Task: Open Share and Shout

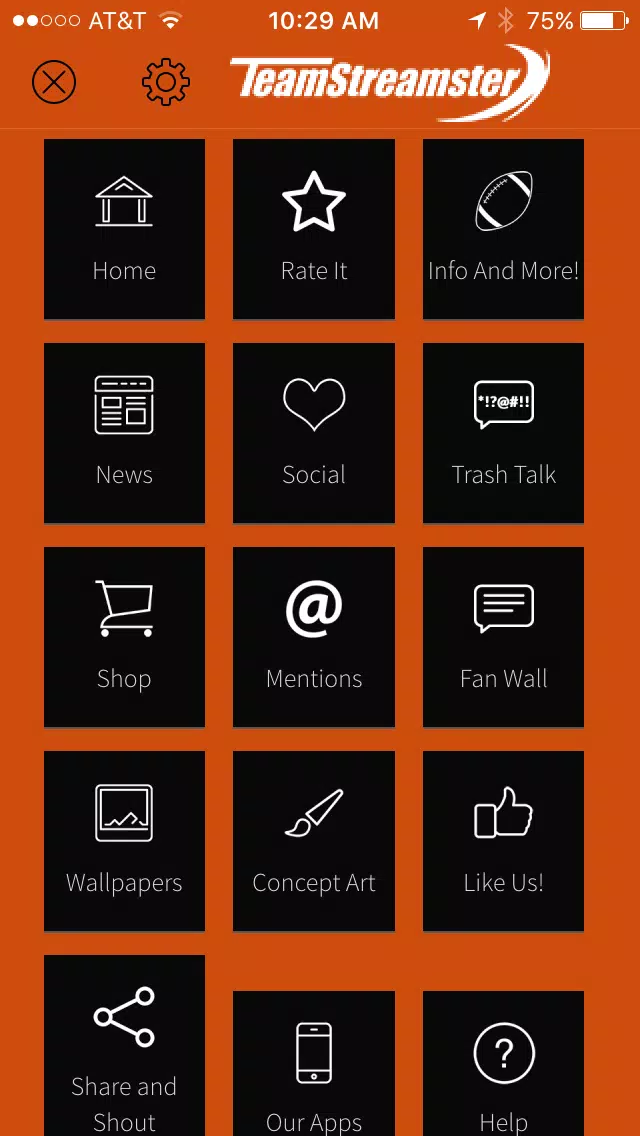Action: 125,1045
